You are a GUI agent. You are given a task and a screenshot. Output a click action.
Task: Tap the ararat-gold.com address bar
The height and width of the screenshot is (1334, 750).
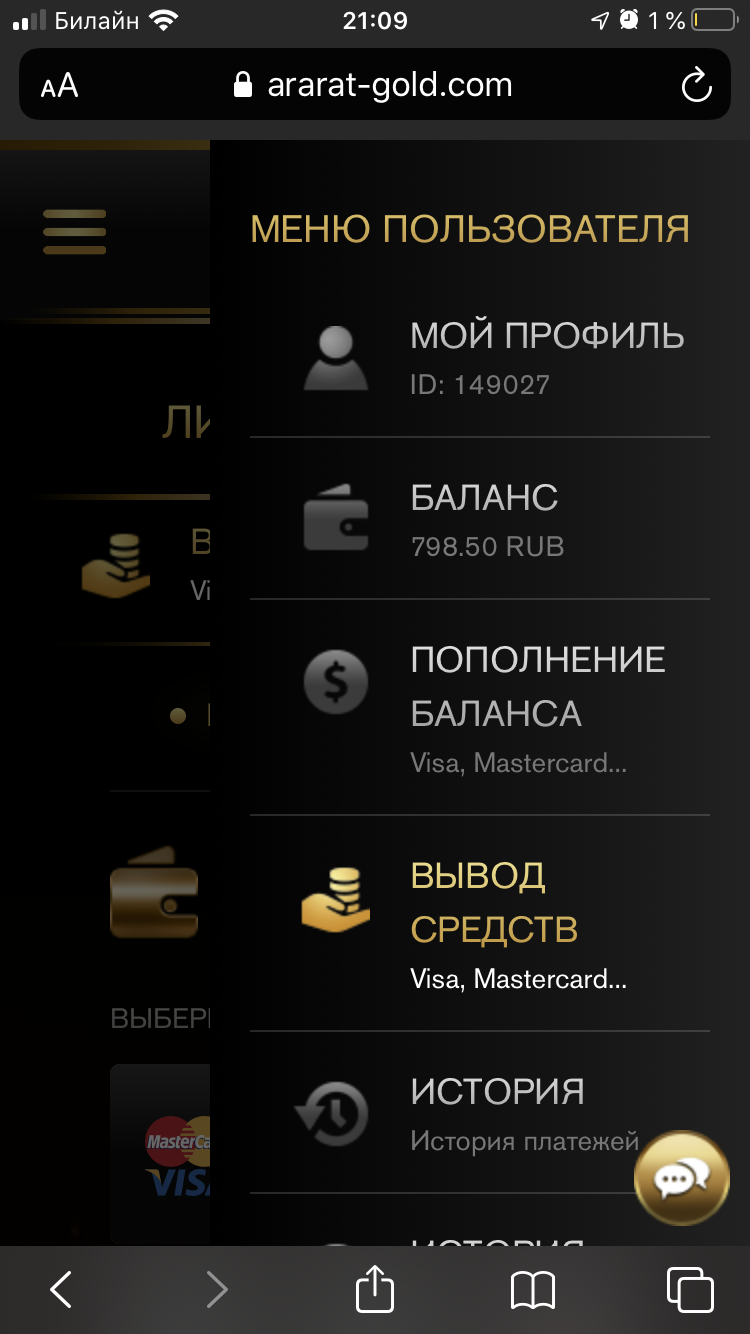coord(374,85)
